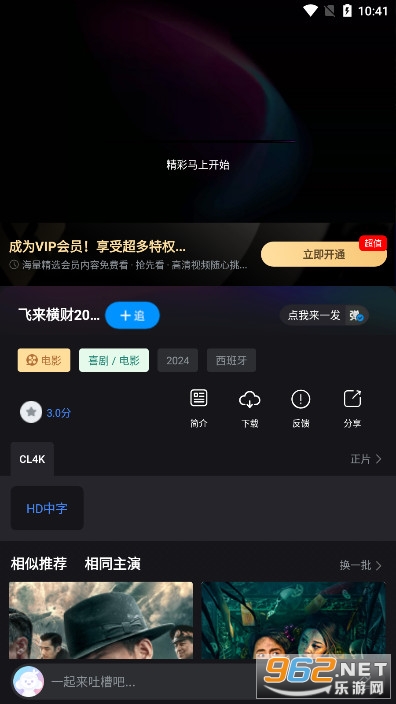Refresh recommendations with 换一批
This screenshot has width=396, height=704.
[x=361, y=565]
